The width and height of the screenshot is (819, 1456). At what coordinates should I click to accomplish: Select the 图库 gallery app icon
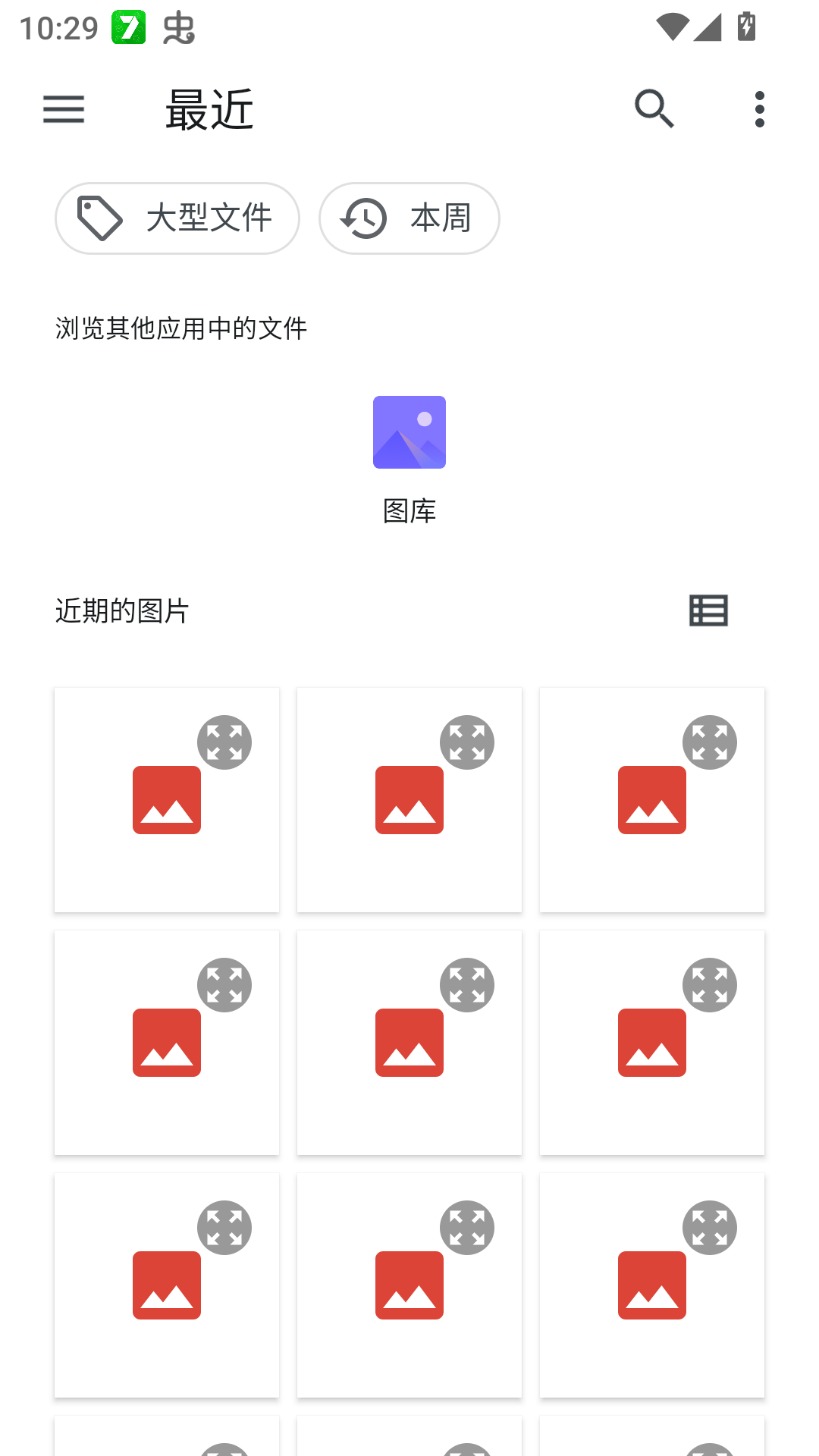click(409, 431)
